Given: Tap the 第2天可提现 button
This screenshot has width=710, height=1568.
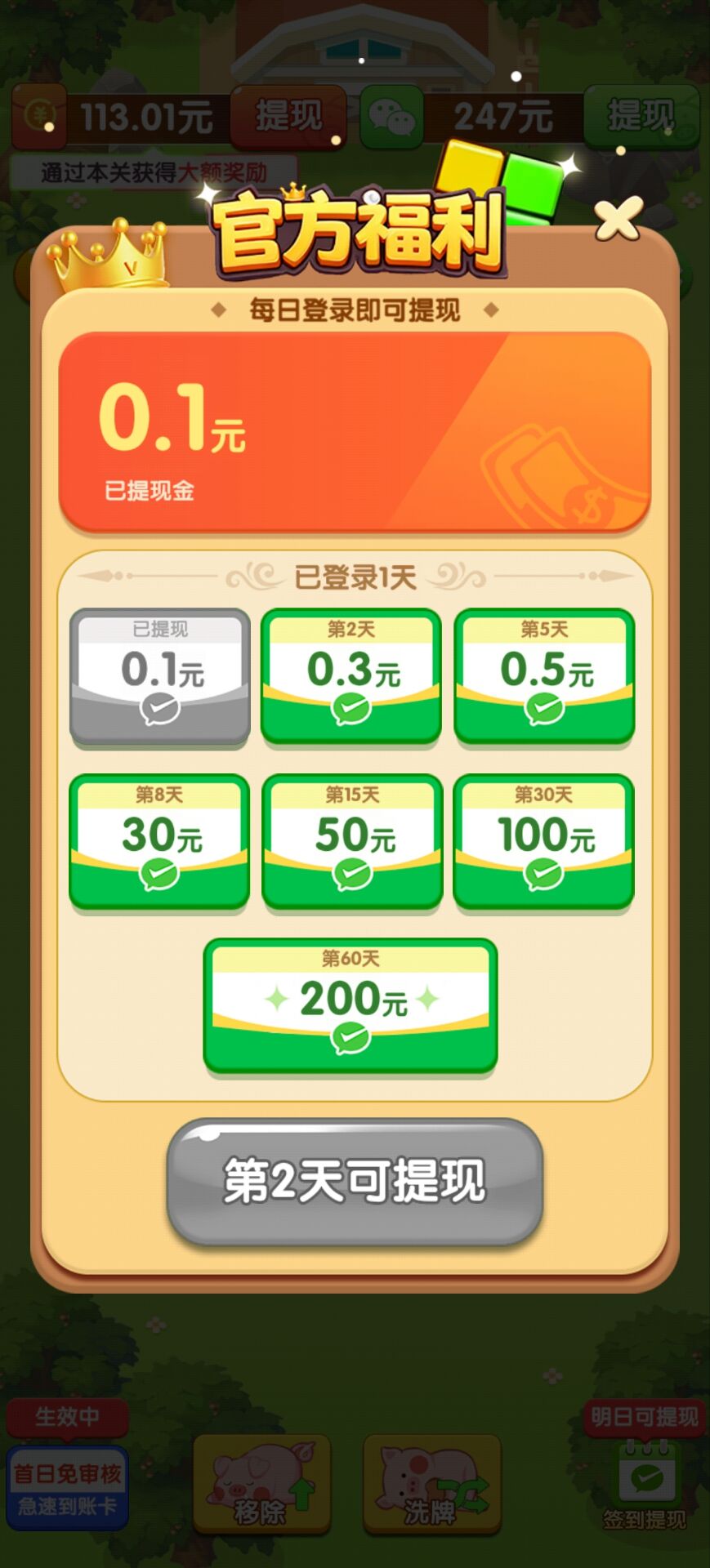Looking at the screenshot, I should click(355, 1181).
